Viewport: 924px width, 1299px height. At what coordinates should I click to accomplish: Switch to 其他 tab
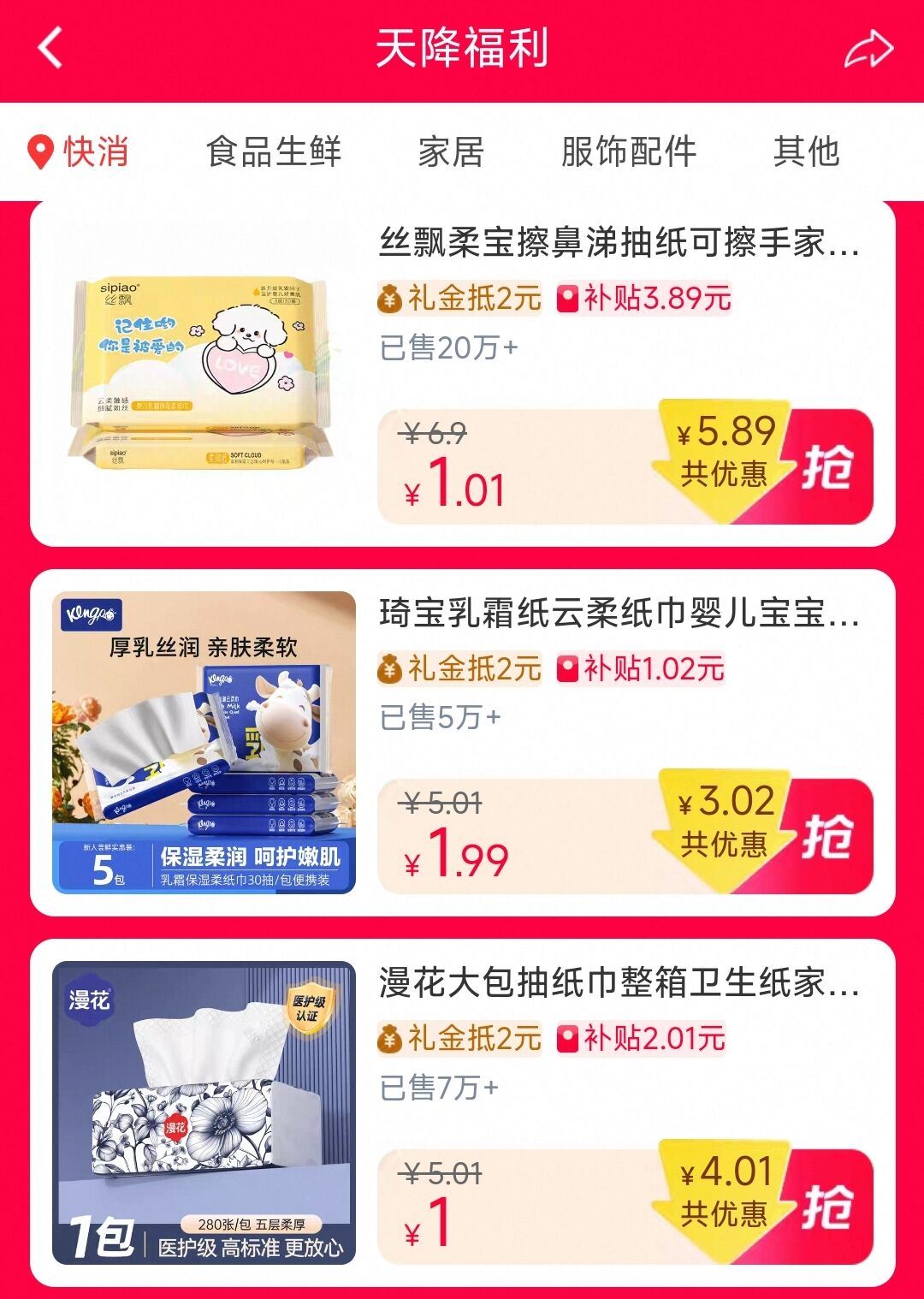click(x=806, y=152)
